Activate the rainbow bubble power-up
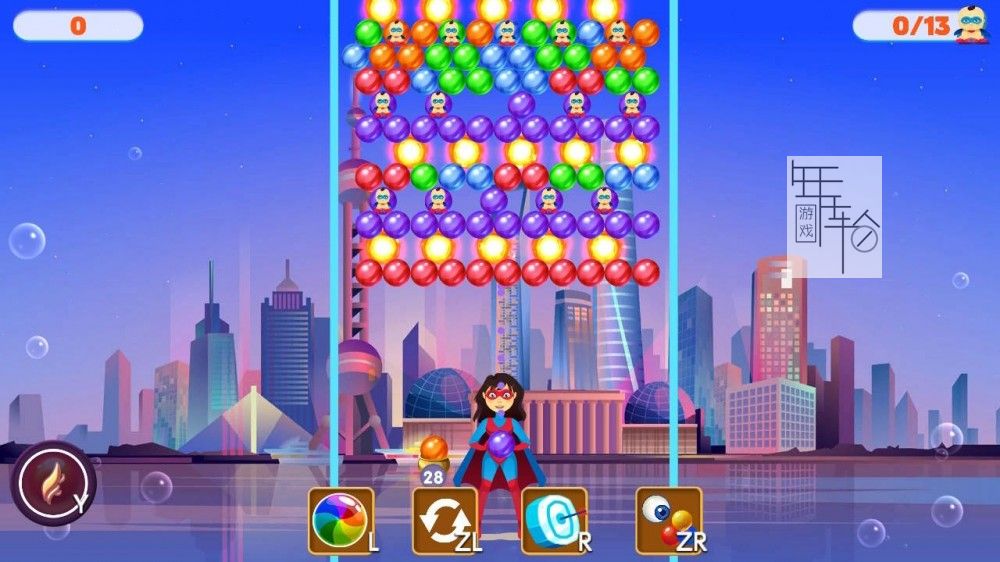The width and height of the screenshot is (1000, 562). (340, 520)
